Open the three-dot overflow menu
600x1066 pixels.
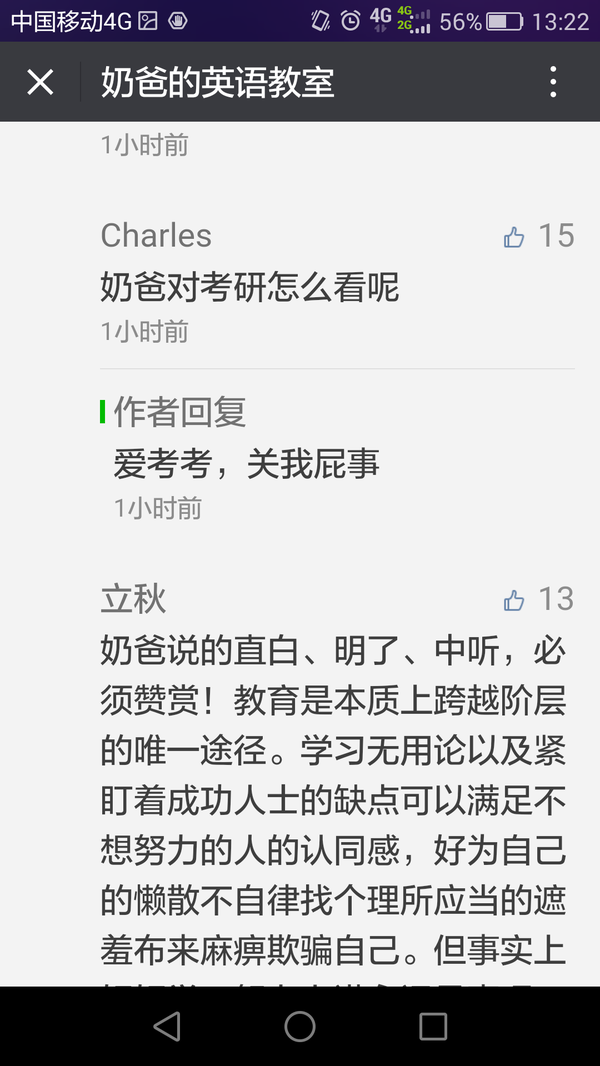coord(553,82)
